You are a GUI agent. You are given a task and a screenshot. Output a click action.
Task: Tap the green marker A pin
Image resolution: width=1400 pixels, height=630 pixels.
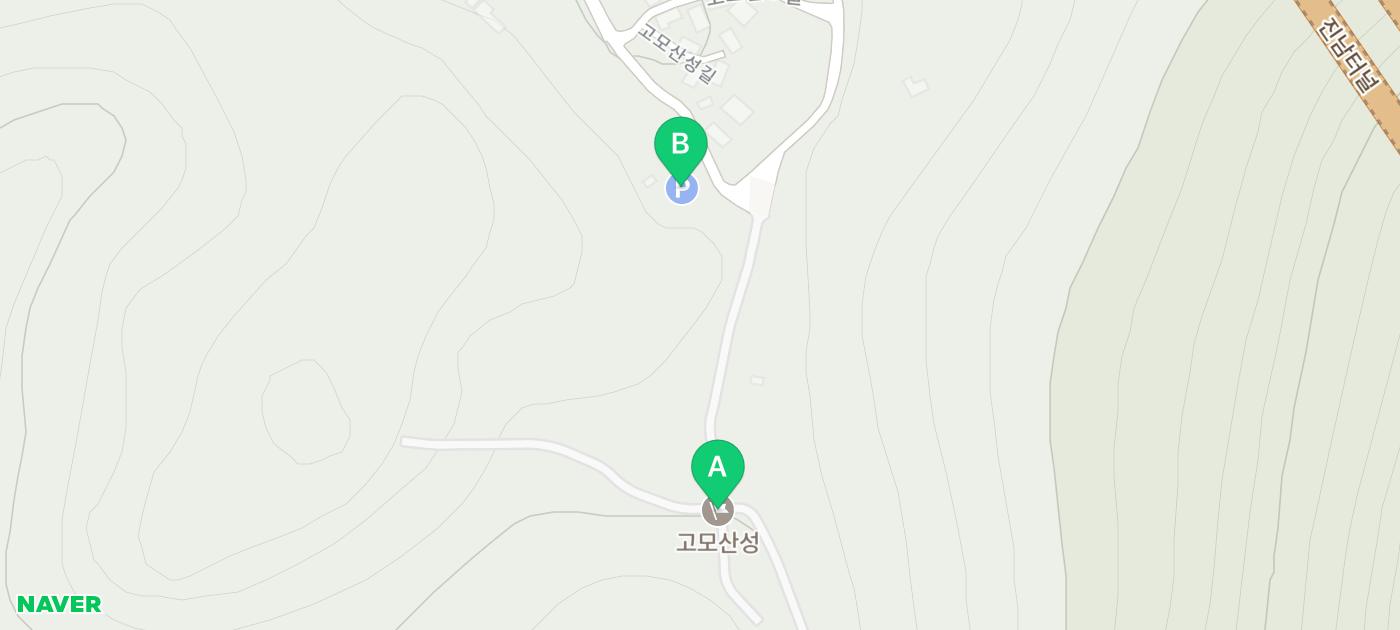tap(717, 468)
